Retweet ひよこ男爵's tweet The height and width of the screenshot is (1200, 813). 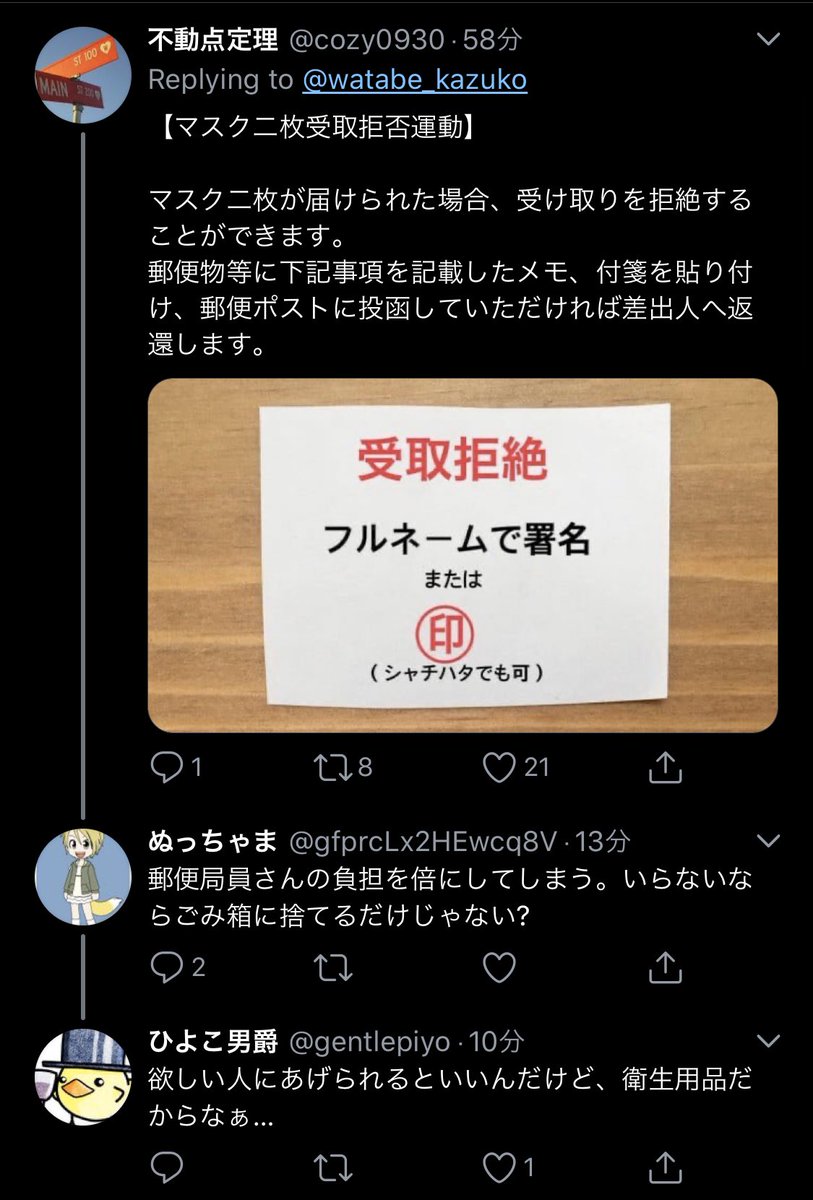pos(330,1167)
